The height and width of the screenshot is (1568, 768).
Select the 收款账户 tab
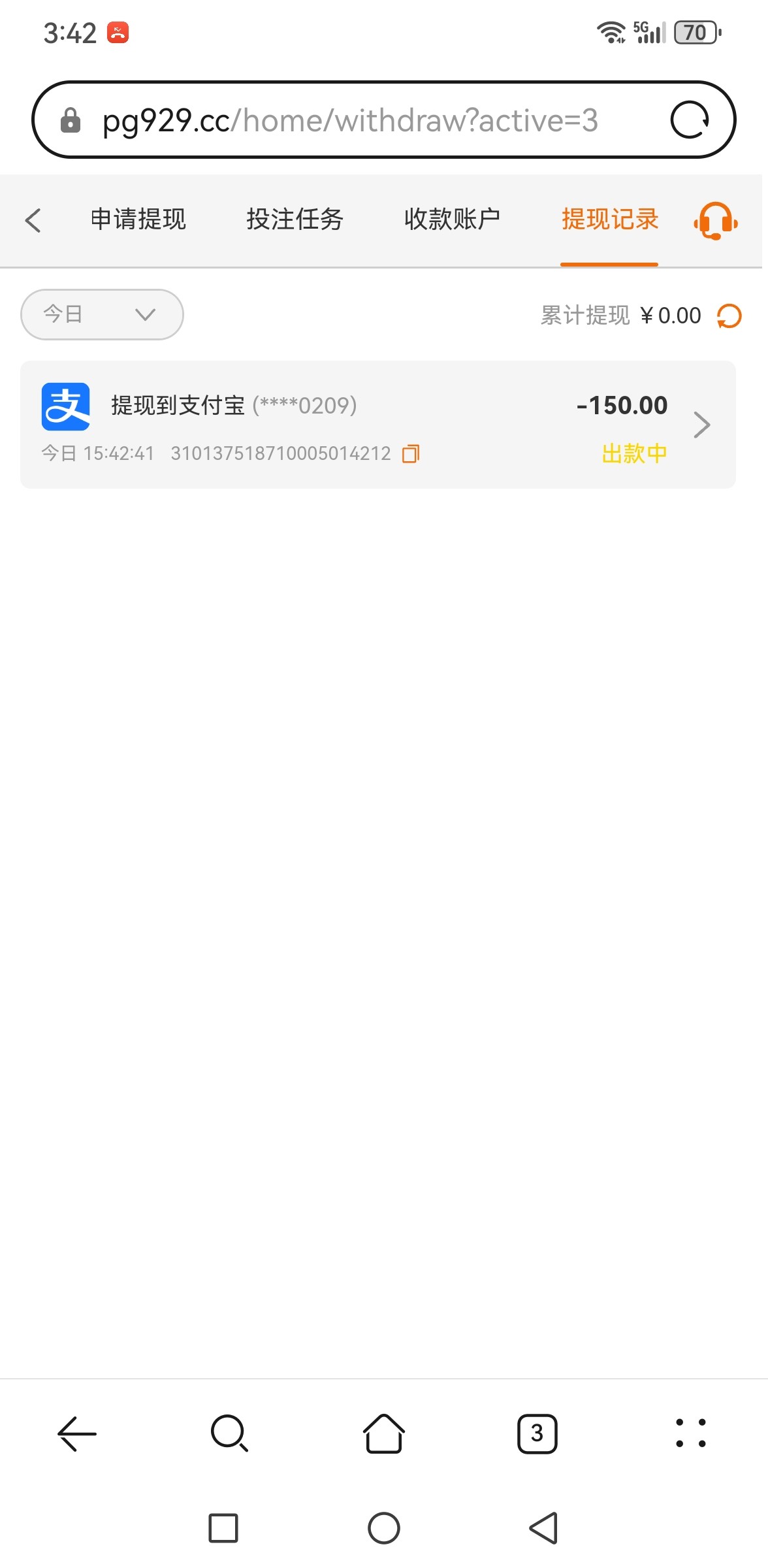[x=452, y=220]
